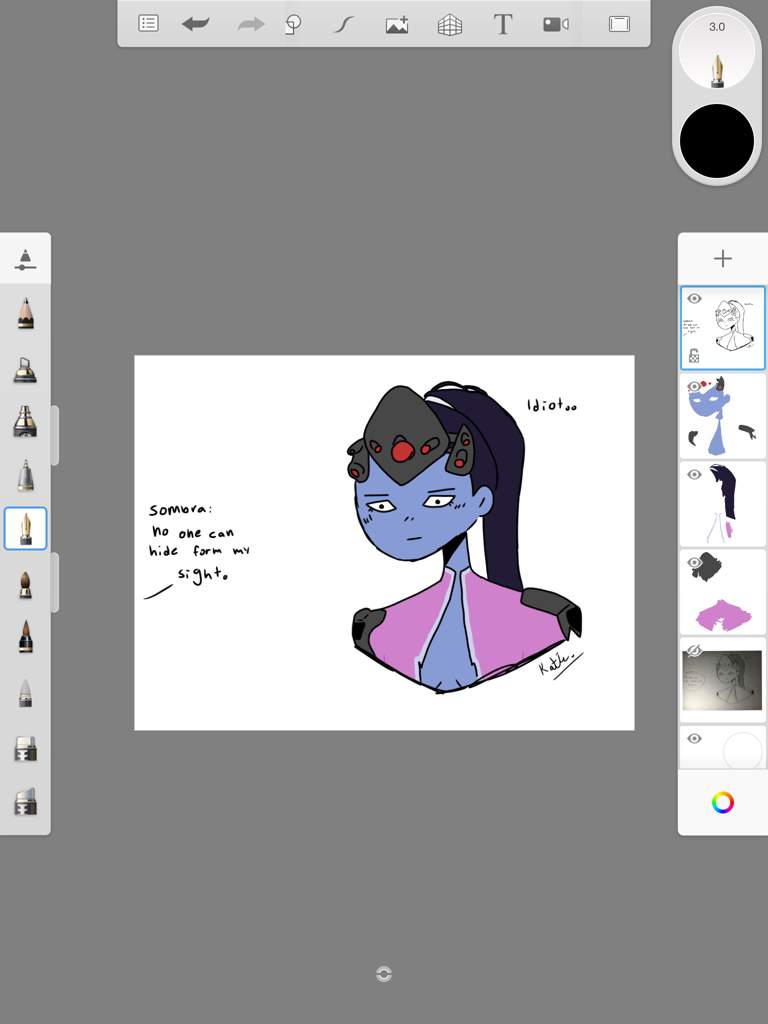Select the pencil brush
This screenshot has height=1024, width=768.
25,315
